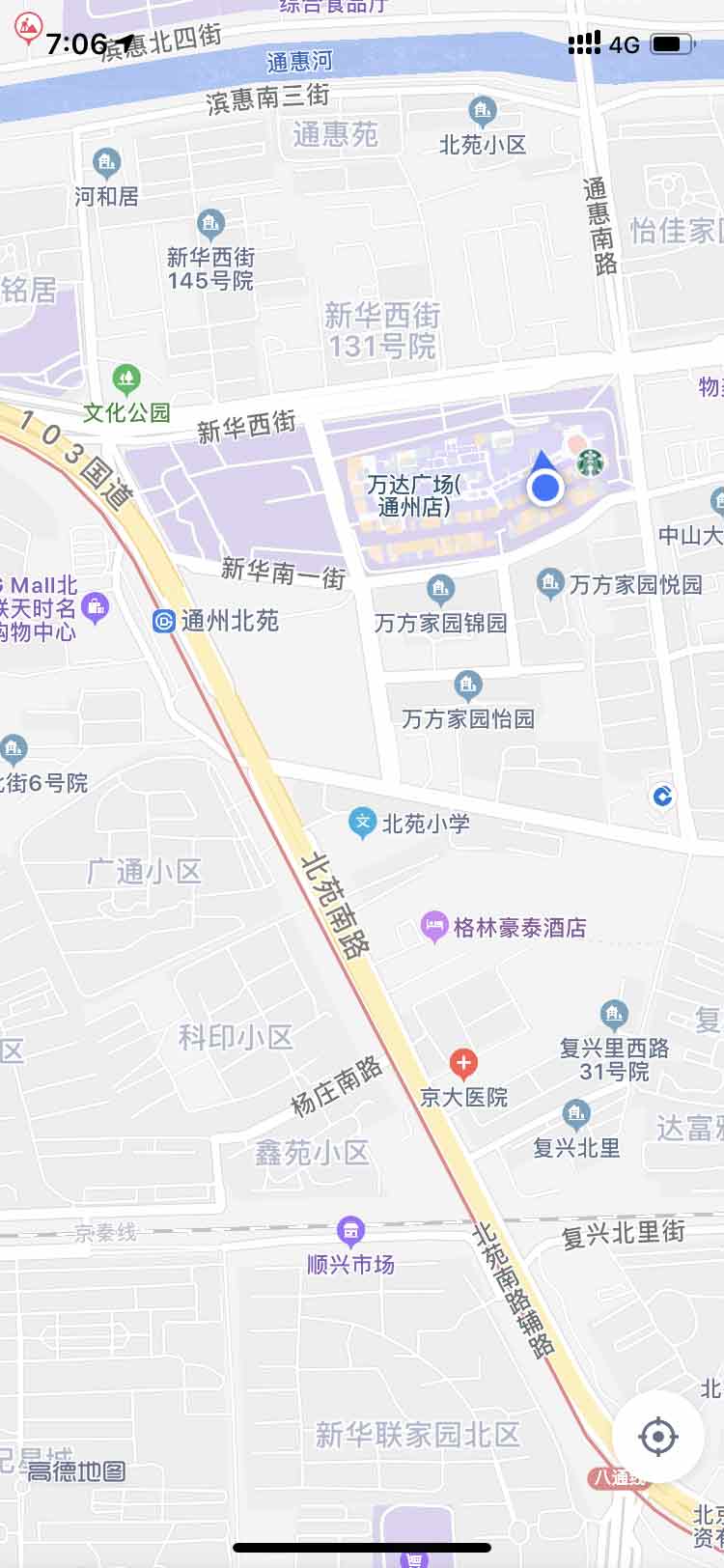Open the 万方家园锦园 residence marker

tap(440, 589)
